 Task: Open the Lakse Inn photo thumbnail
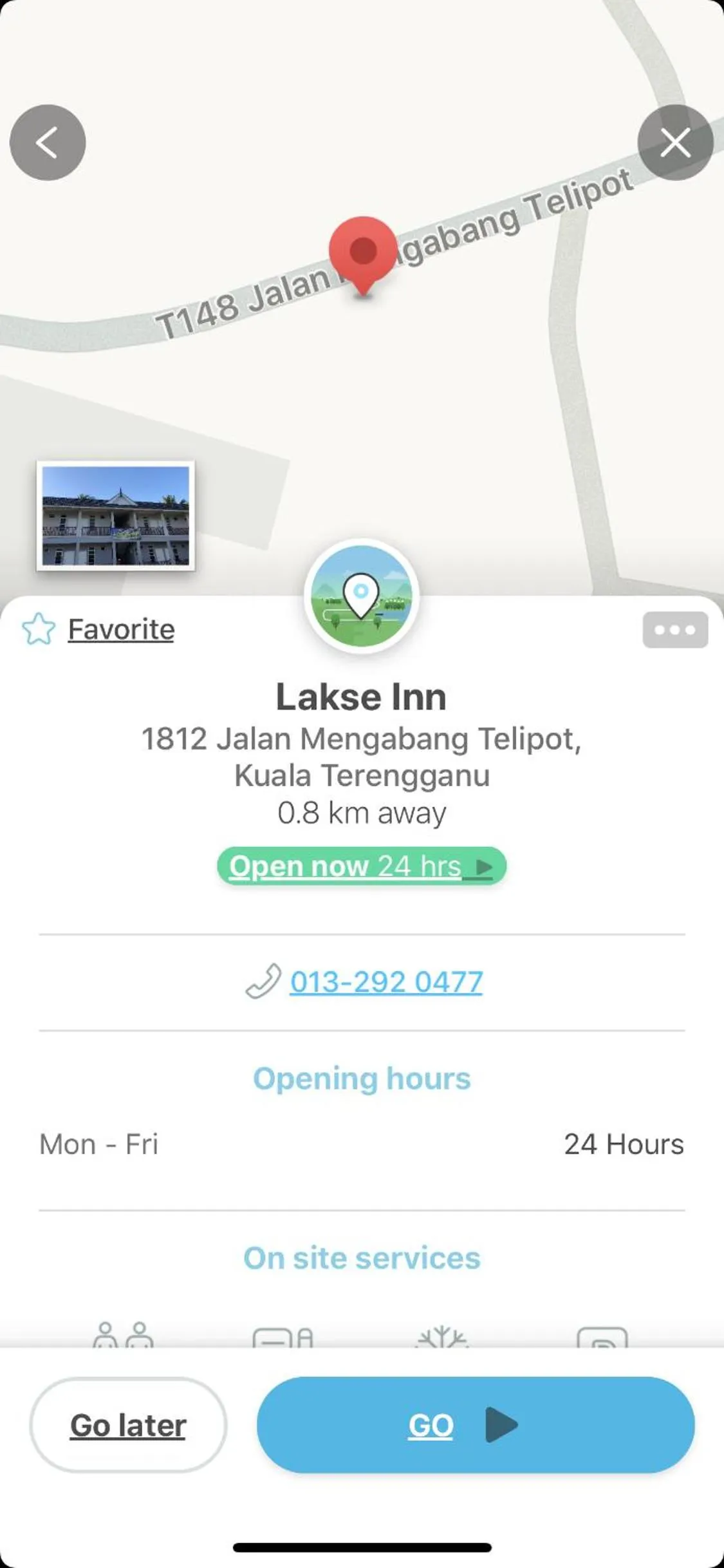click(116, 516)
